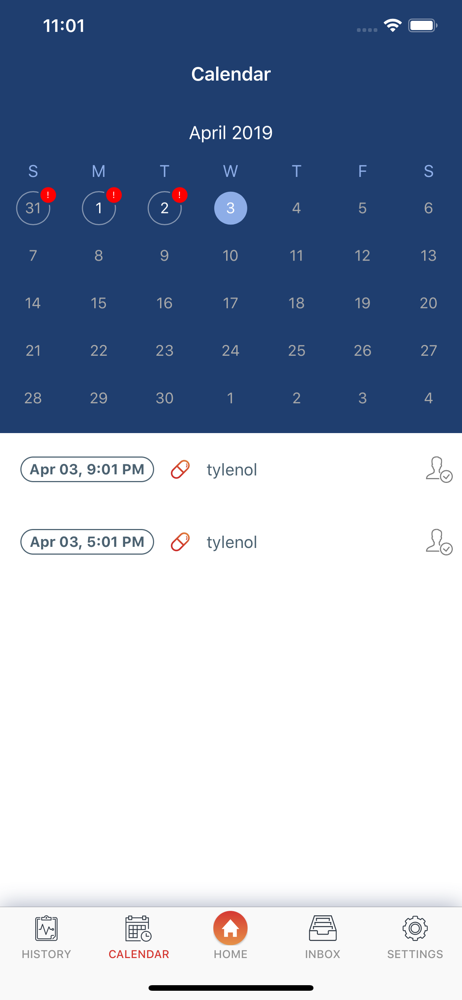Select the Calendar tab
Image resolution: width=462 pixels, height=1000 pixels.
138,938
